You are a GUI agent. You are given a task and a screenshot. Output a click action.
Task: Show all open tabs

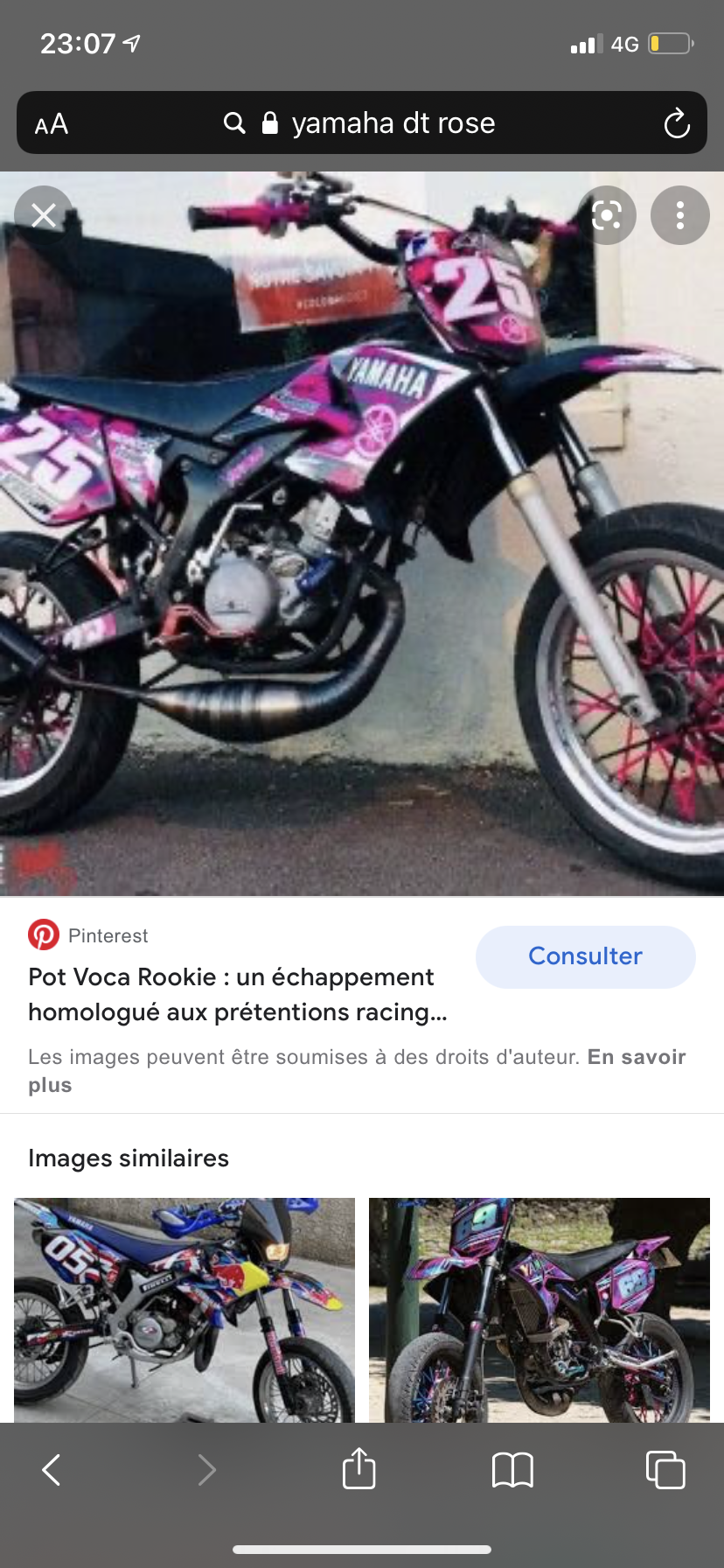pos(665,1470)
